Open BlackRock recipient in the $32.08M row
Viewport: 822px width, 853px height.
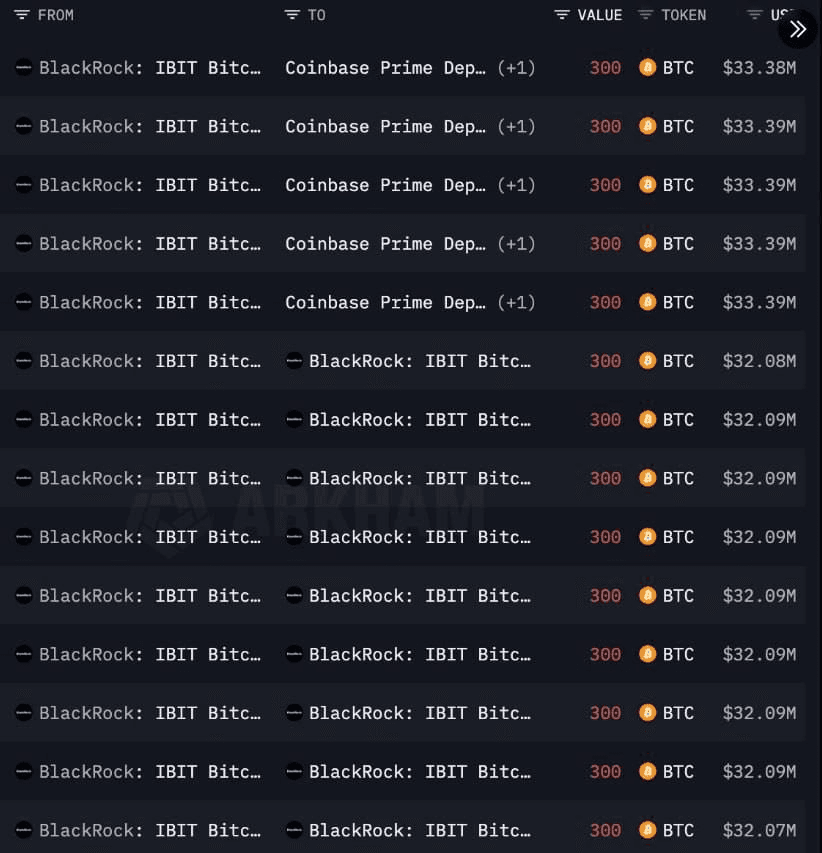419,361
